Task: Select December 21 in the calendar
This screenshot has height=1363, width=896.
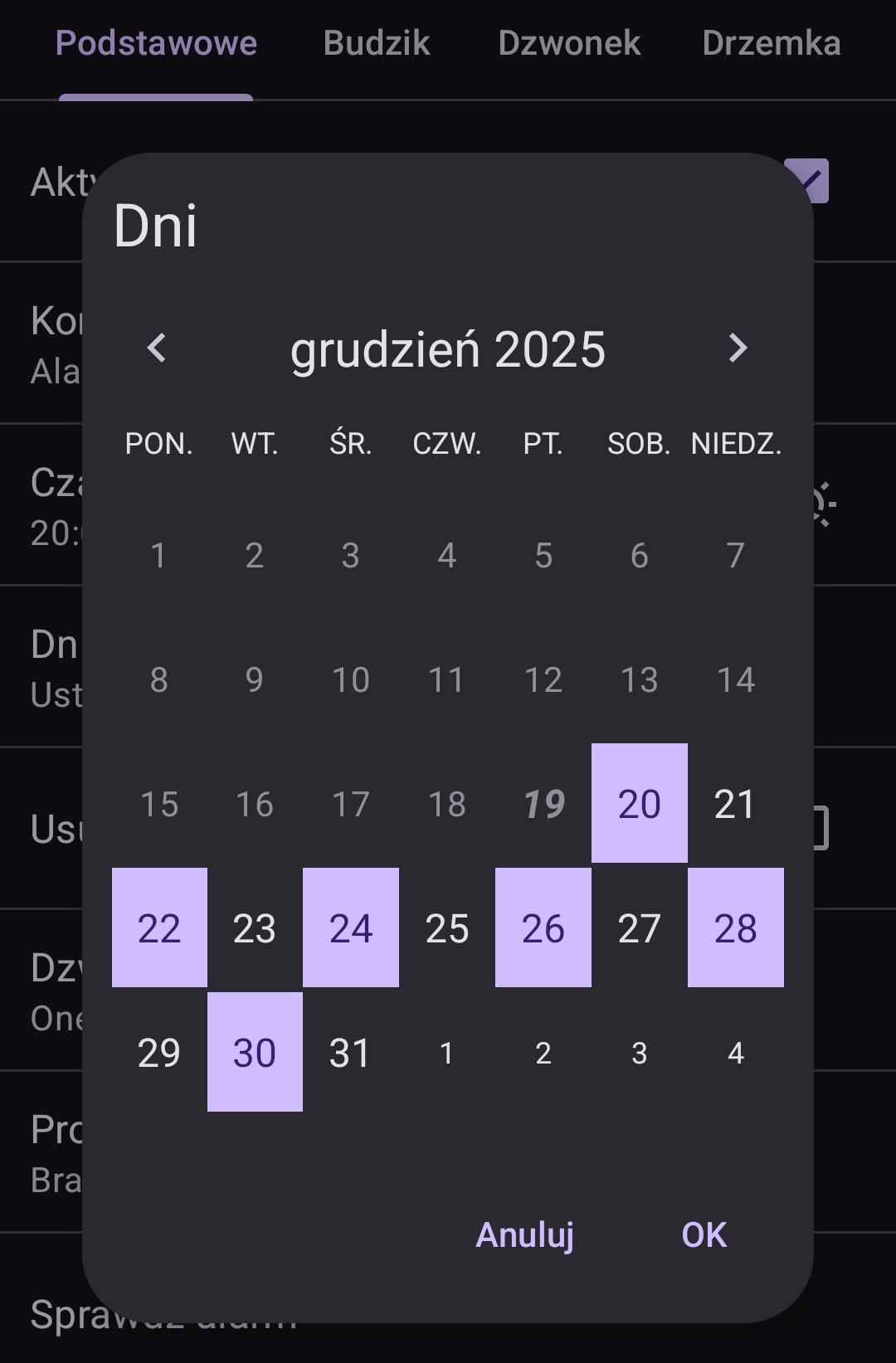Action: [x=735, y=803]
